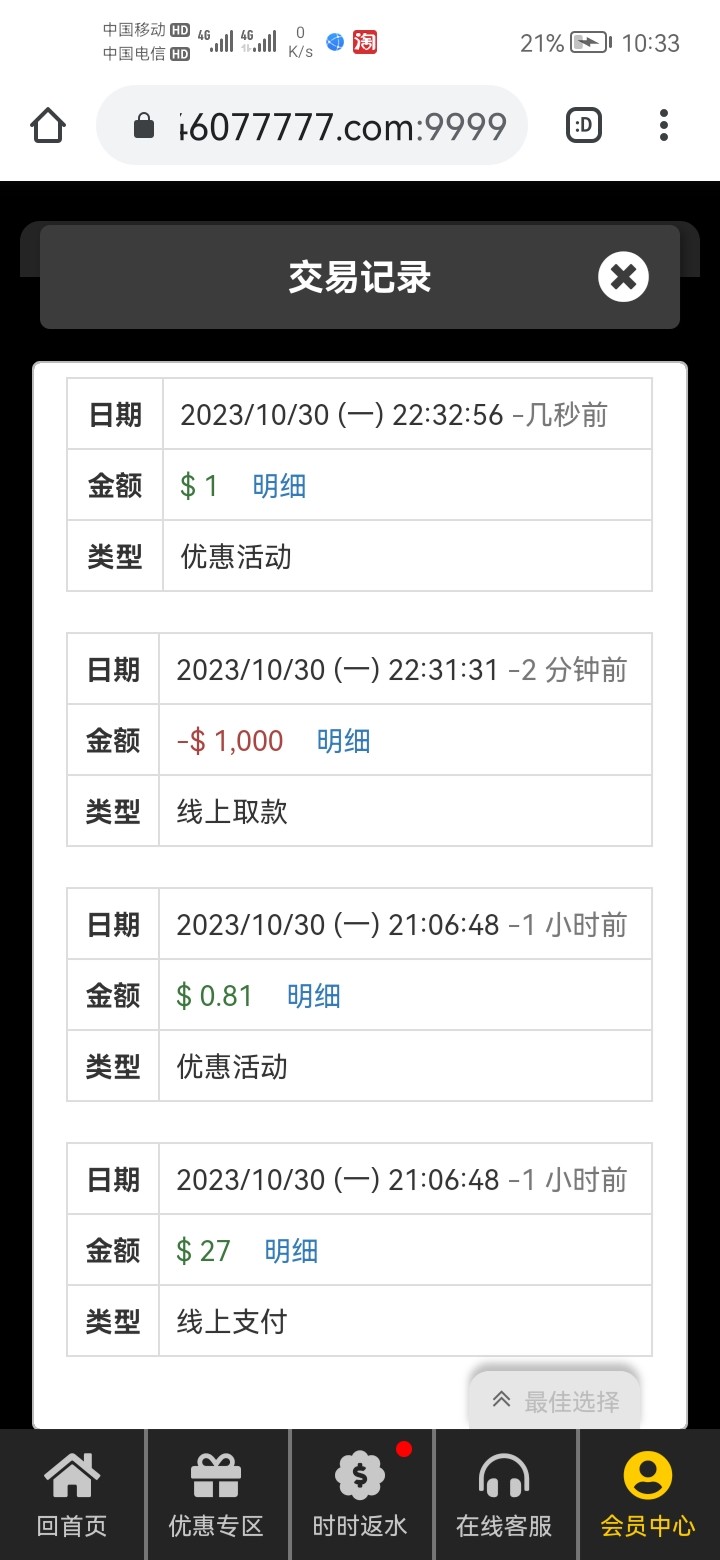
Task: Go to 回首页 tab
Action: [72, 1495]
